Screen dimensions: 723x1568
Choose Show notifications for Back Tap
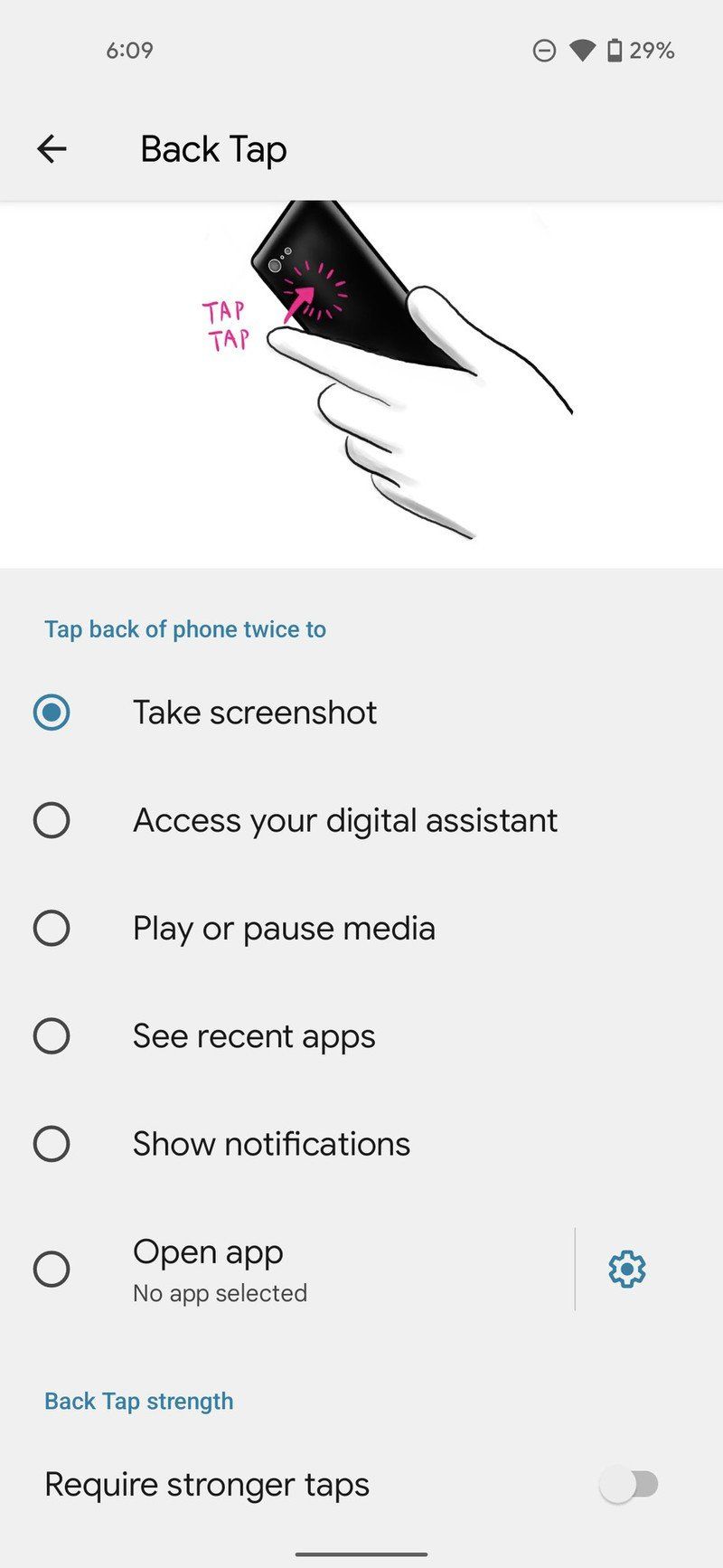[x=52, y=1144]
